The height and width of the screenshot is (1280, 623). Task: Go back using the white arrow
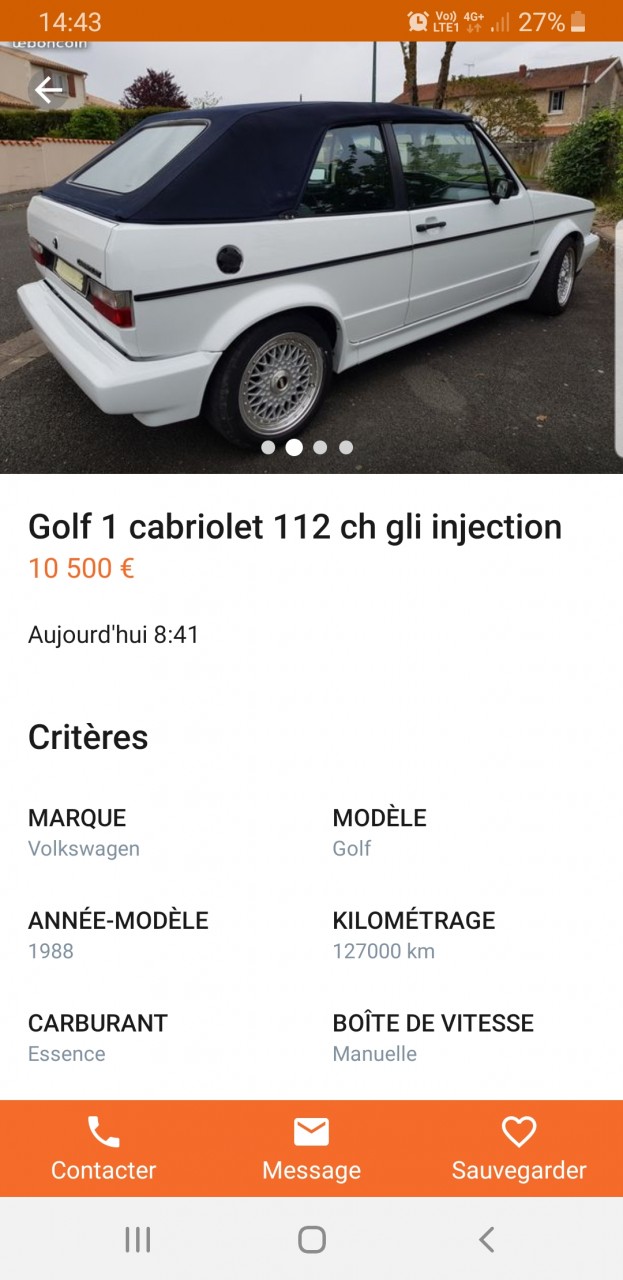point(48,91)
